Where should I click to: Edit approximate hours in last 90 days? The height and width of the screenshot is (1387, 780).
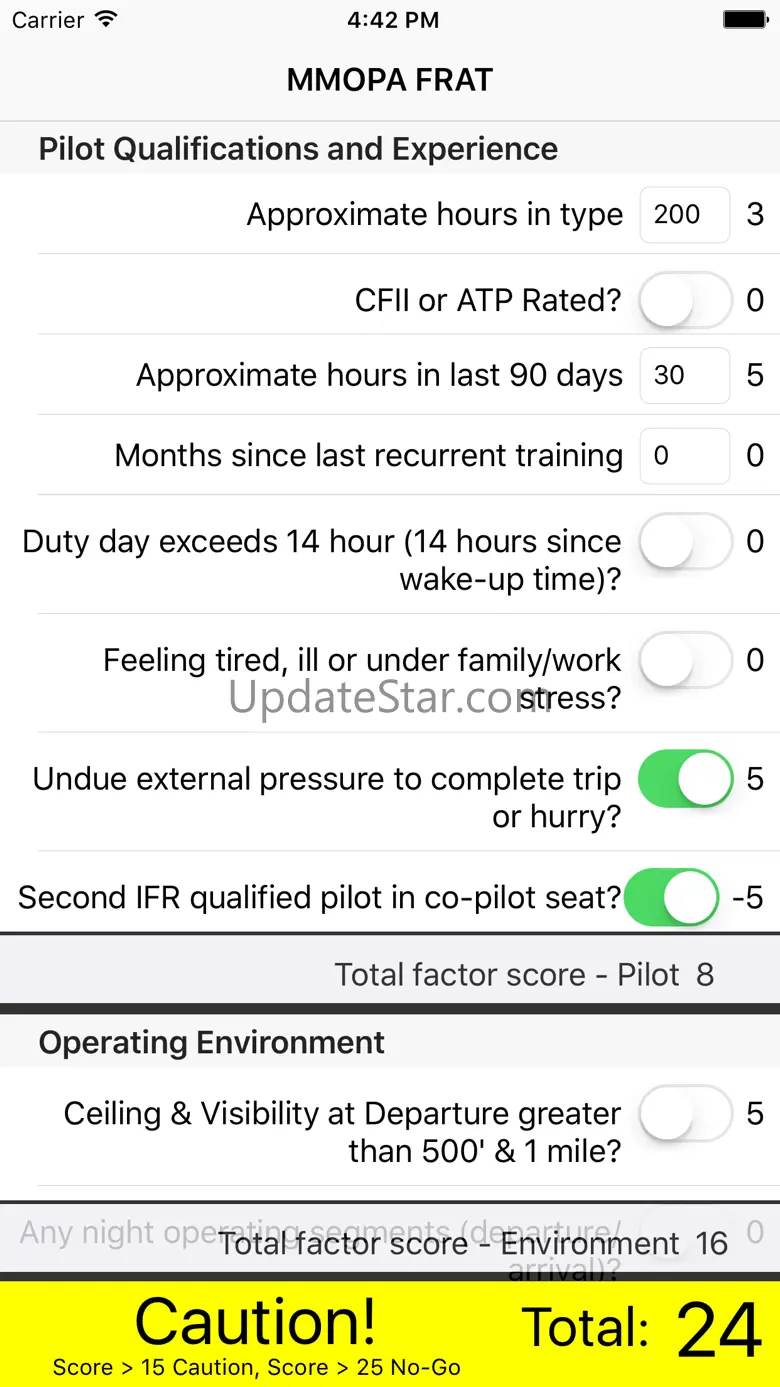tap(684, 375)
